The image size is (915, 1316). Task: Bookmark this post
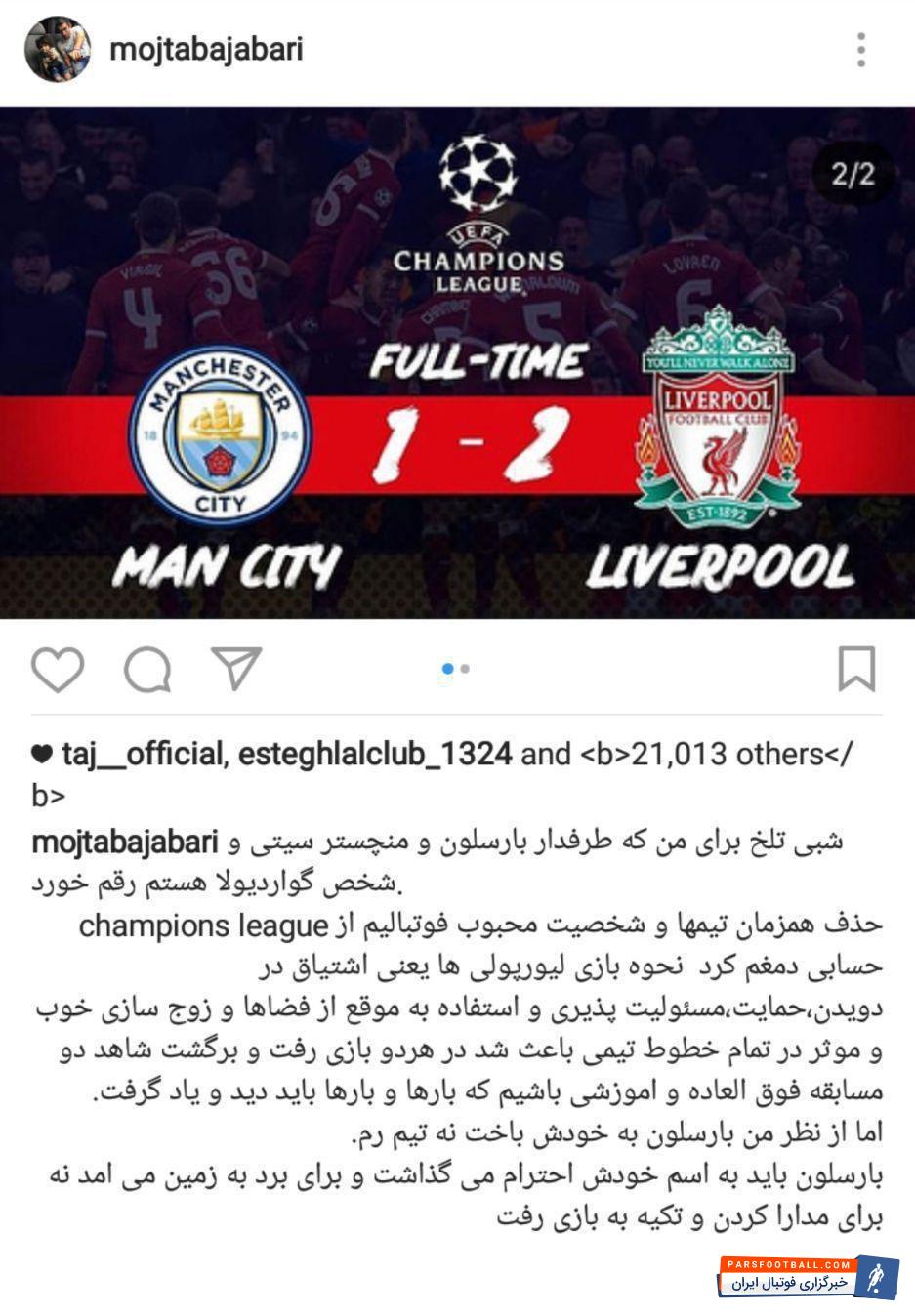click(x=856, y=670)
